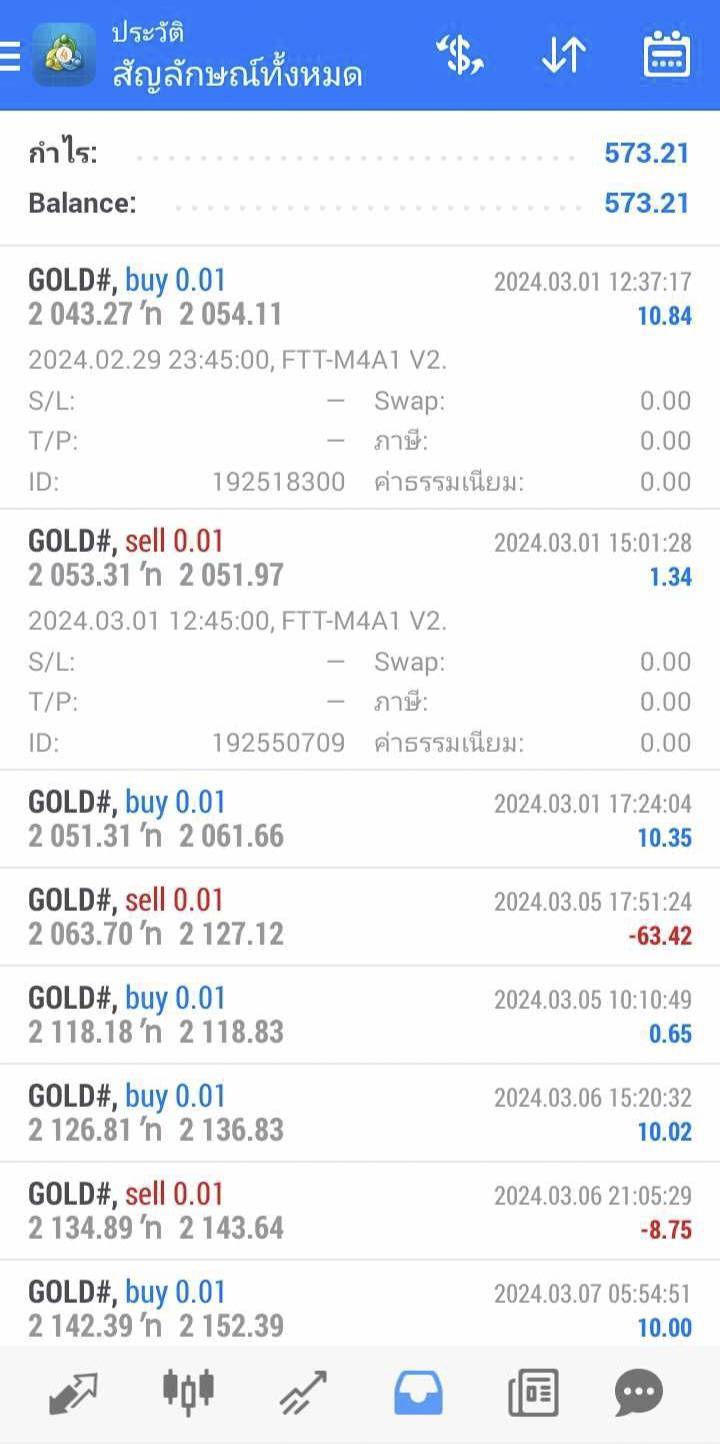Expand the sell trade with loss -8.75
The width and height of the screenshot is (720, 1444).
(360, 1211)
